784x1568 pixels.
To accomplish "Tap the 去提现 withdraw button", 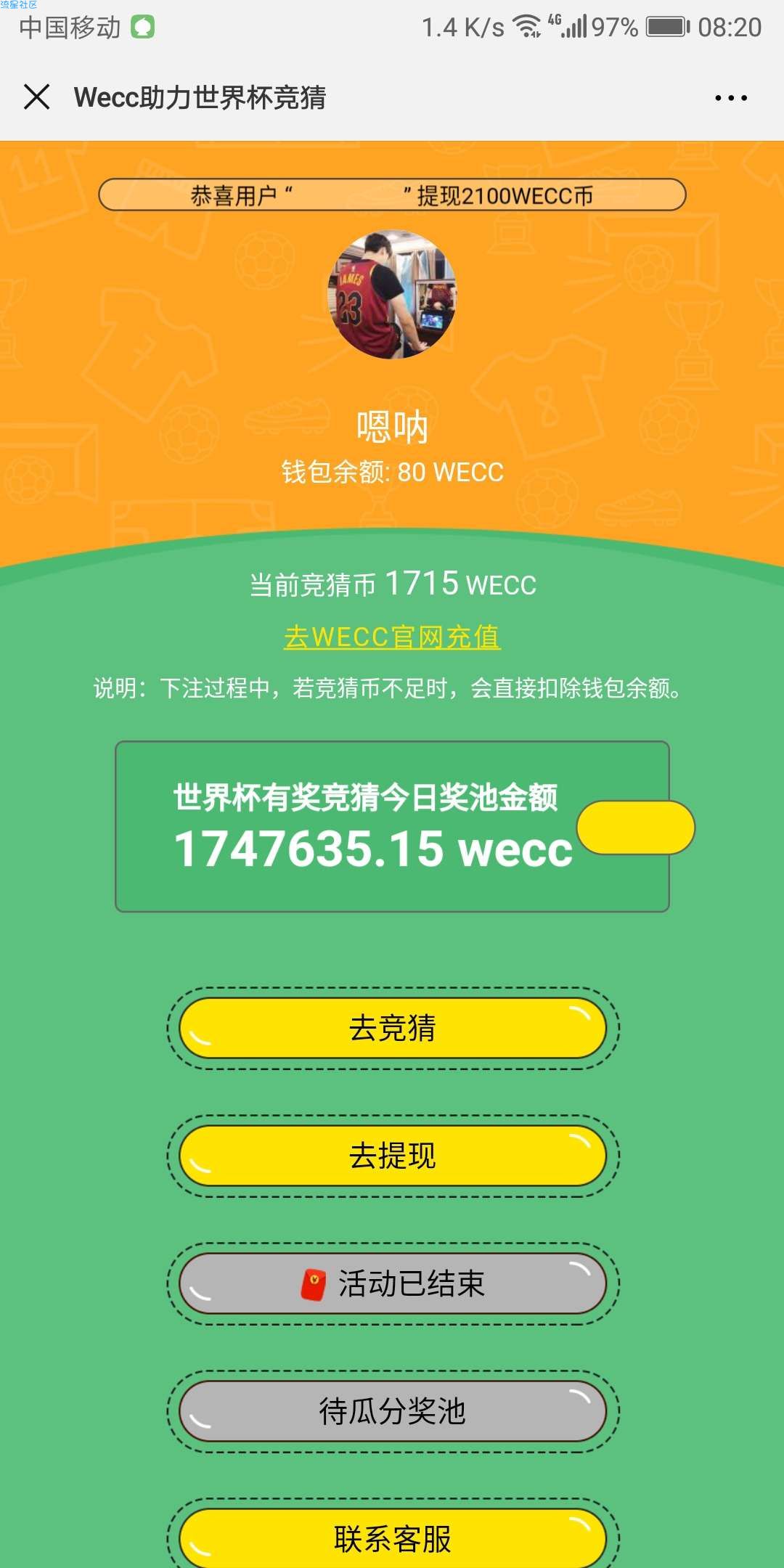I will coord(393,1156).
